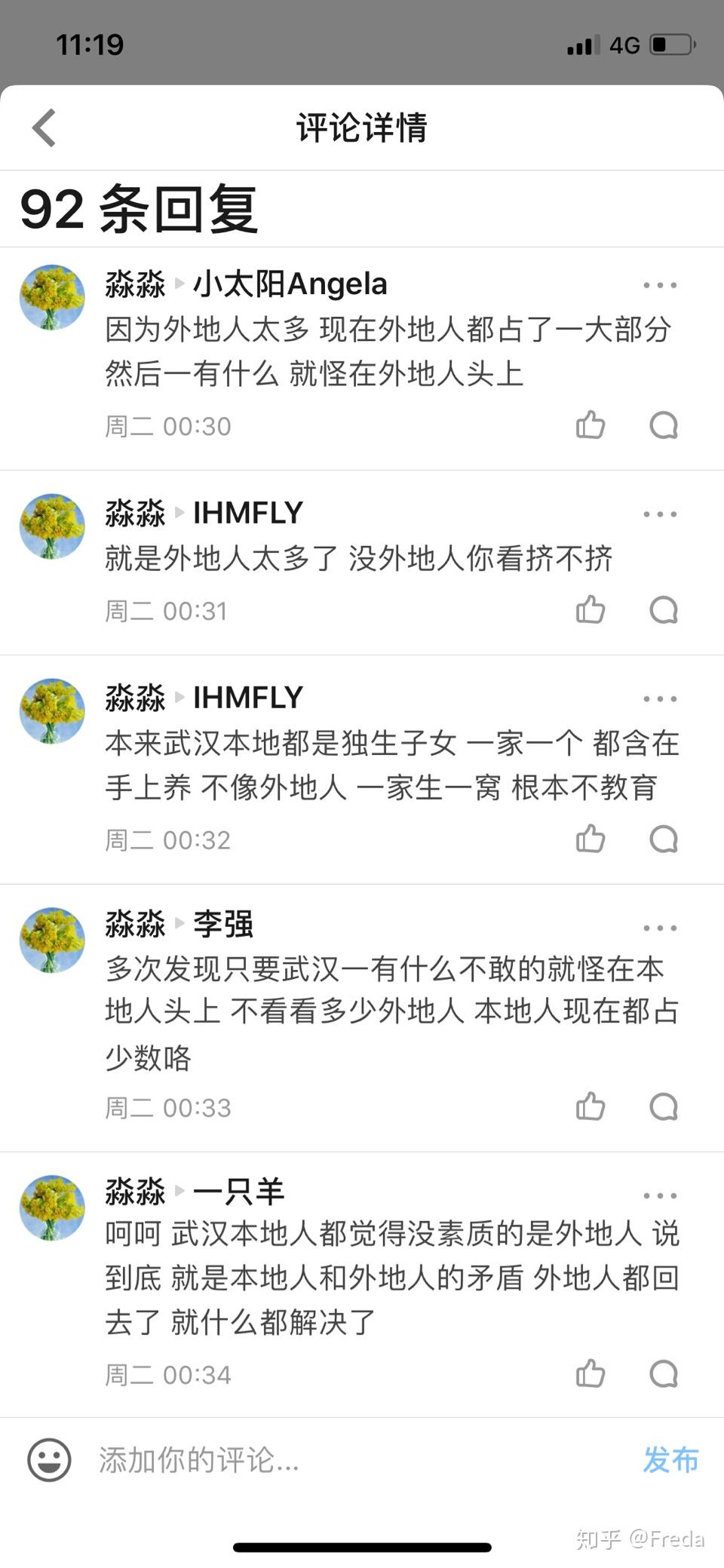Viewport: 724px width, 1568px height.
Task: Open more options on the 00:31 comment
Action: [x=660, y=514]
